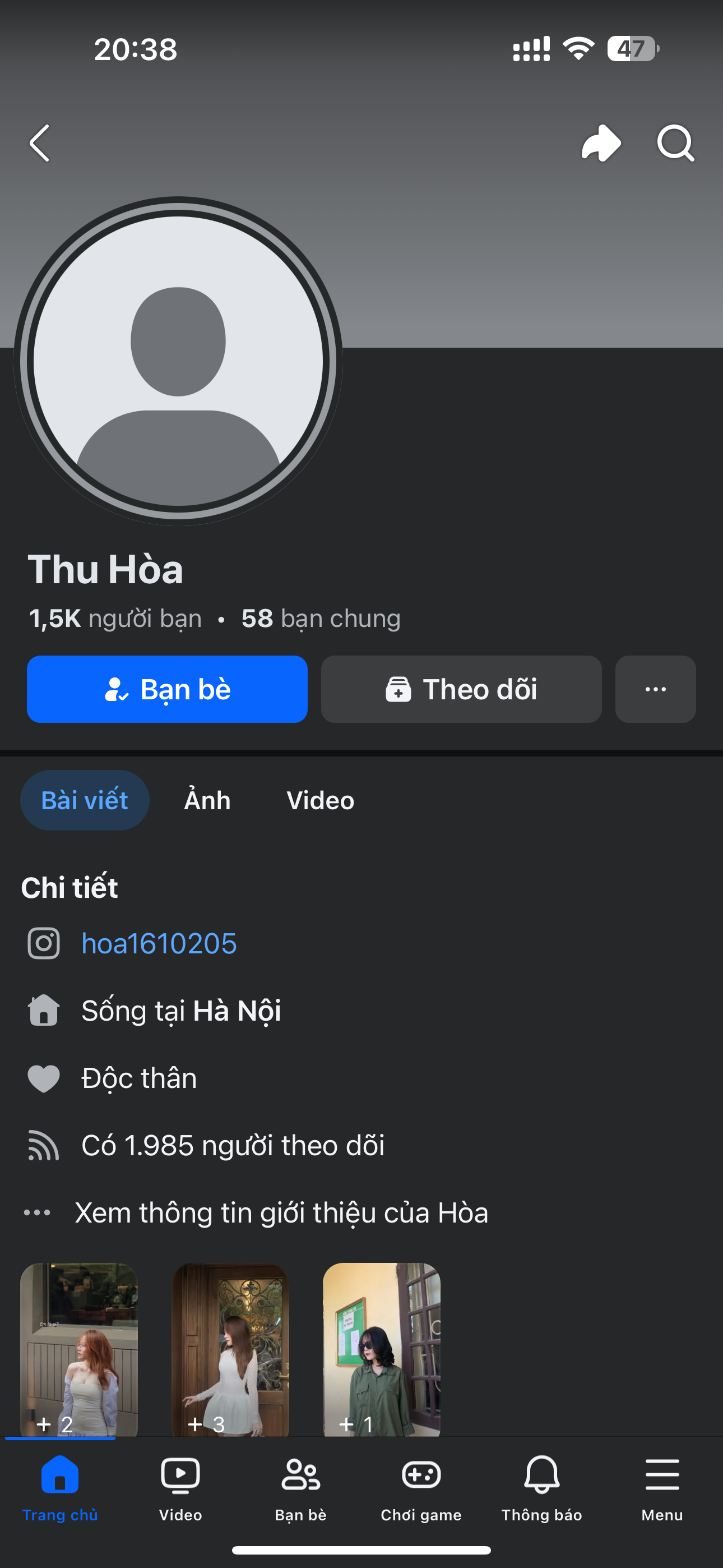The width and height of the screenshot is (723, 1568).
Task: Switch to the Ảnh tab
Action: (207, 800)
